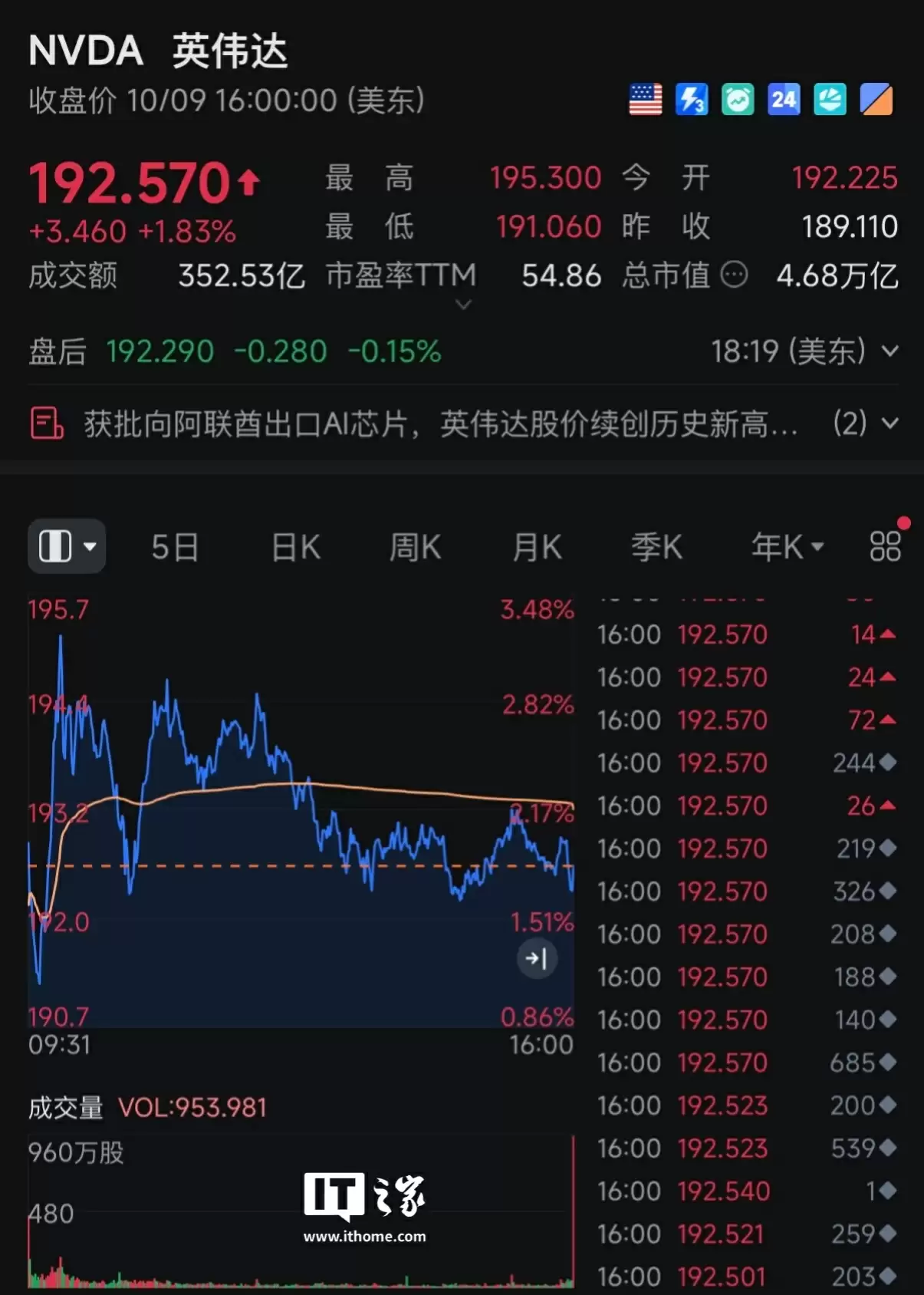Switch to the 日K candlestick tab
The image size is (924, 1295).
click(294, 546)
